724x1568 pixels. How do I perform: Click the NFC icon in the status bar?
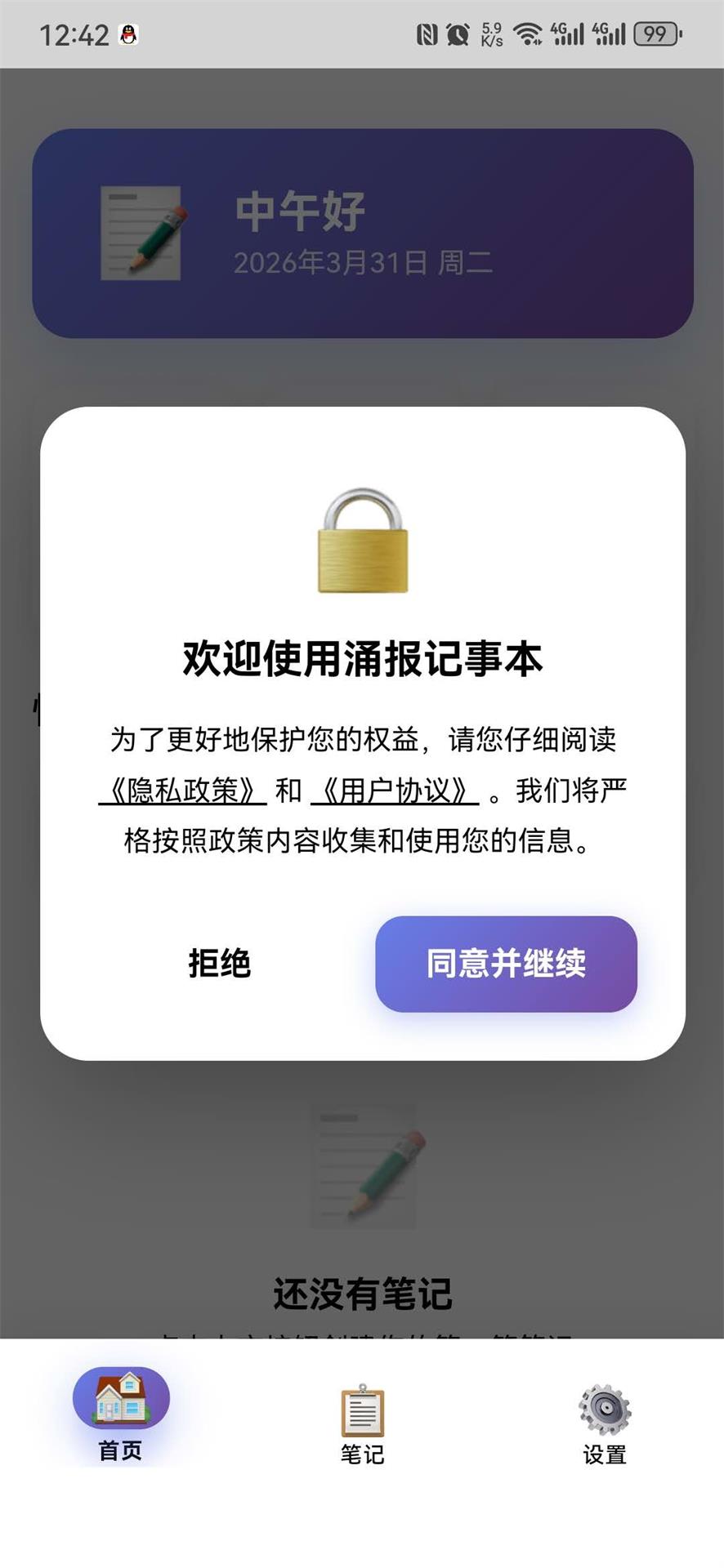click(x=427, y=34)
